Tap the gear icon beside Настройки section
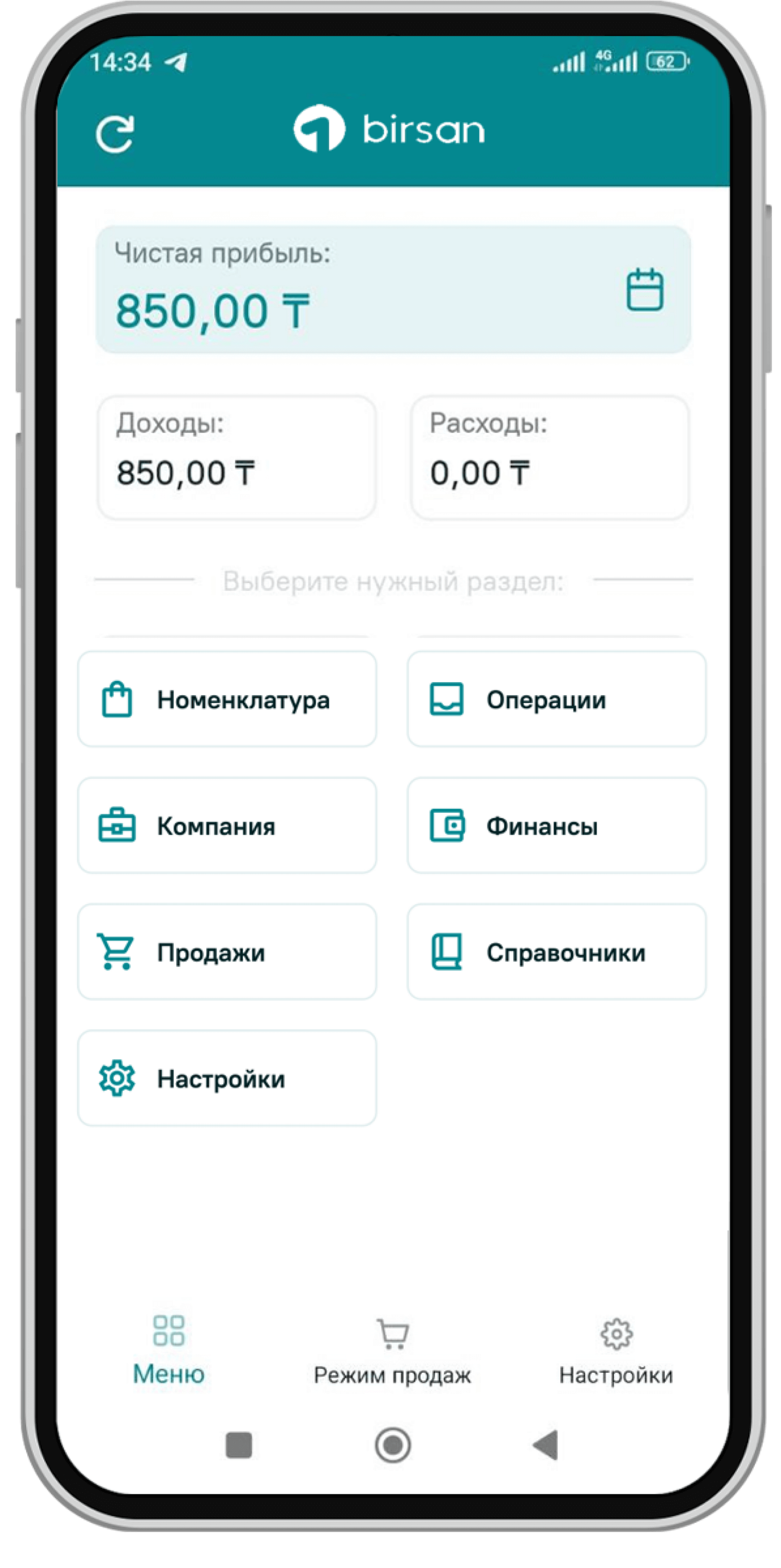Screen dimensions: 781x1568 coord(118,1078)
